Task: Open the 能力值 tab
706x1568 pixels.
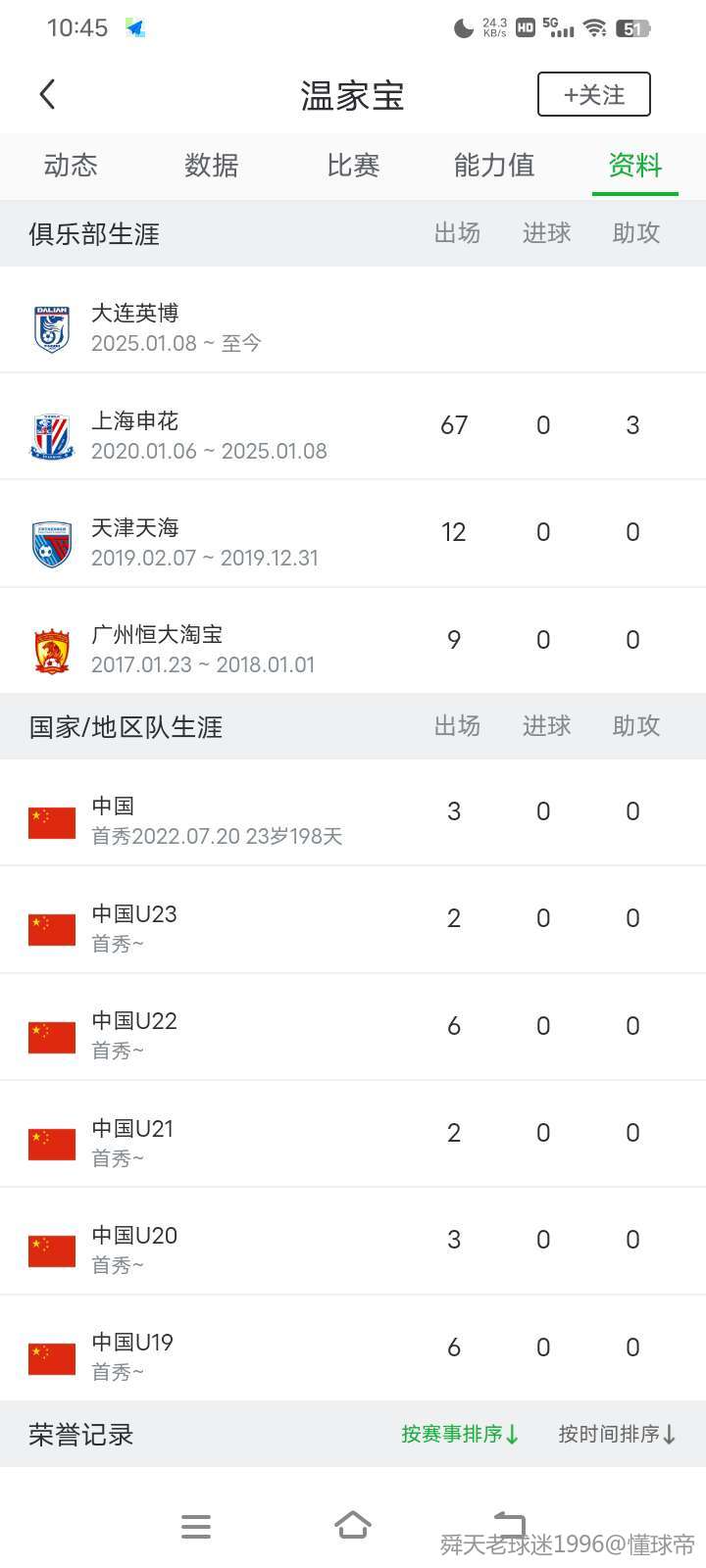Action: pos(494,166)
